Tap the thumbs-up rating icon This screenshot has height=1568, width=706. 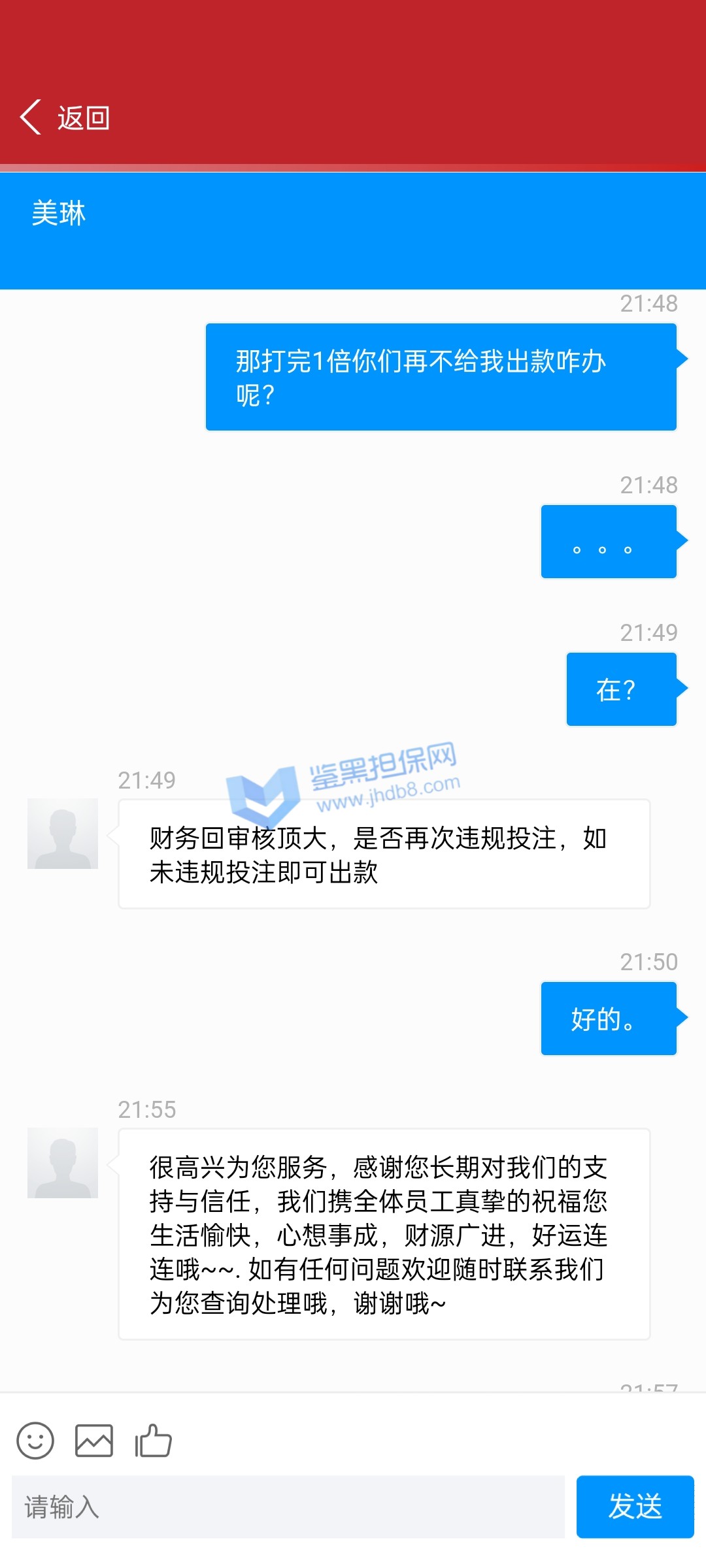pos(153,1440)
